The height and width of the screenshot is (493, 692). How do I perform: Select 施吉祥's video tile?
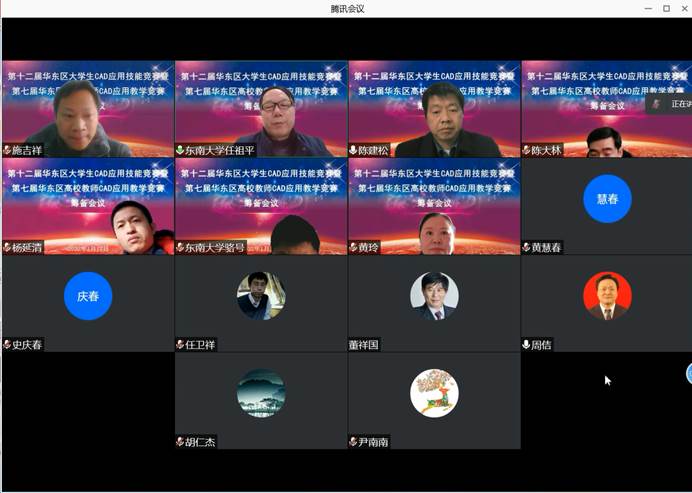[87, 108]
